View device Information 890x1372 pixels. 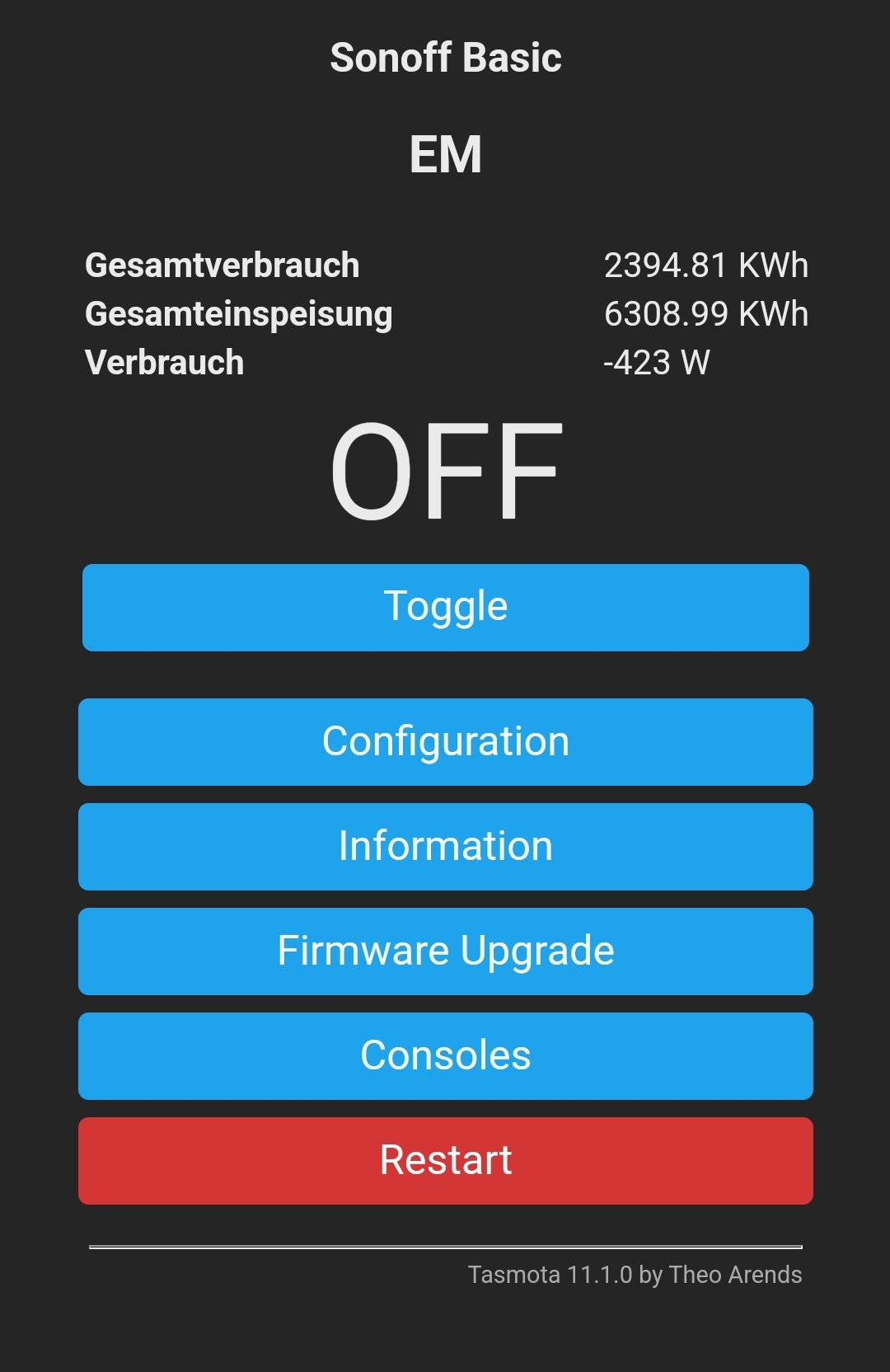445,847
